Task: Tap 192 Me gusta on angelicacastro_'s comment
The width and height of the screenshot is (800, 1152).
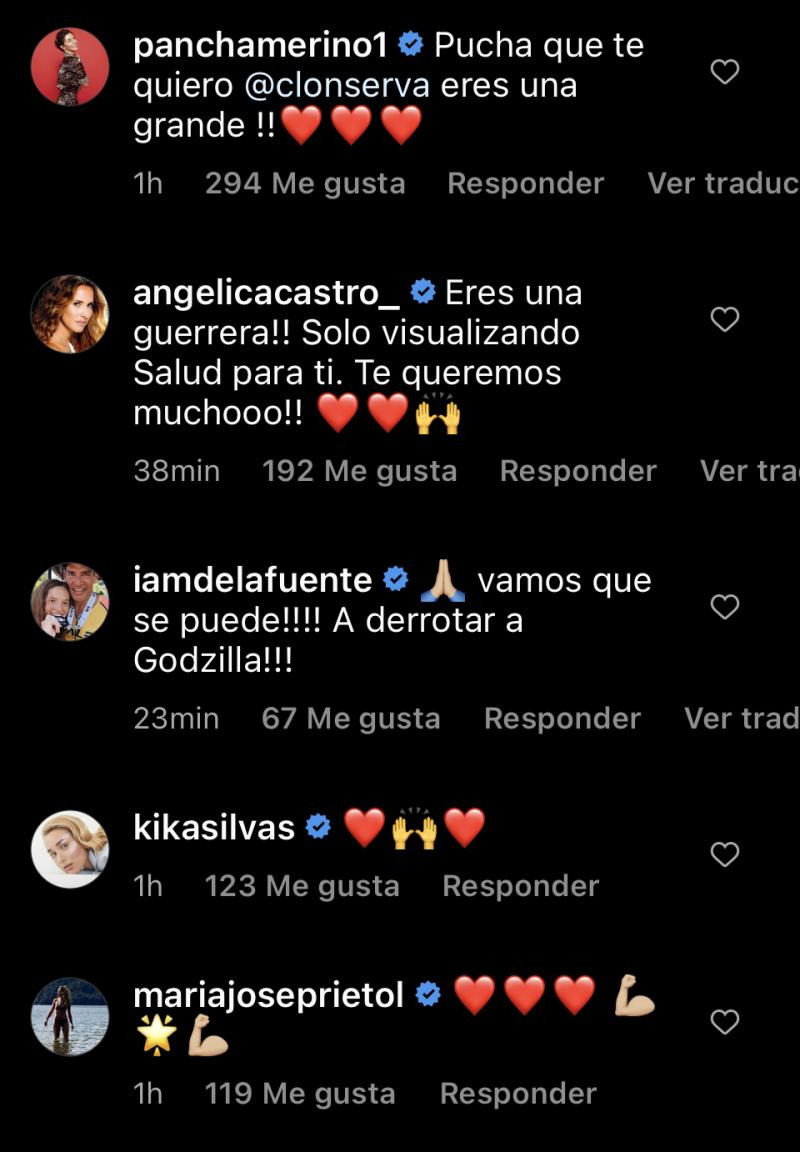Action: [x=362, y=470]
